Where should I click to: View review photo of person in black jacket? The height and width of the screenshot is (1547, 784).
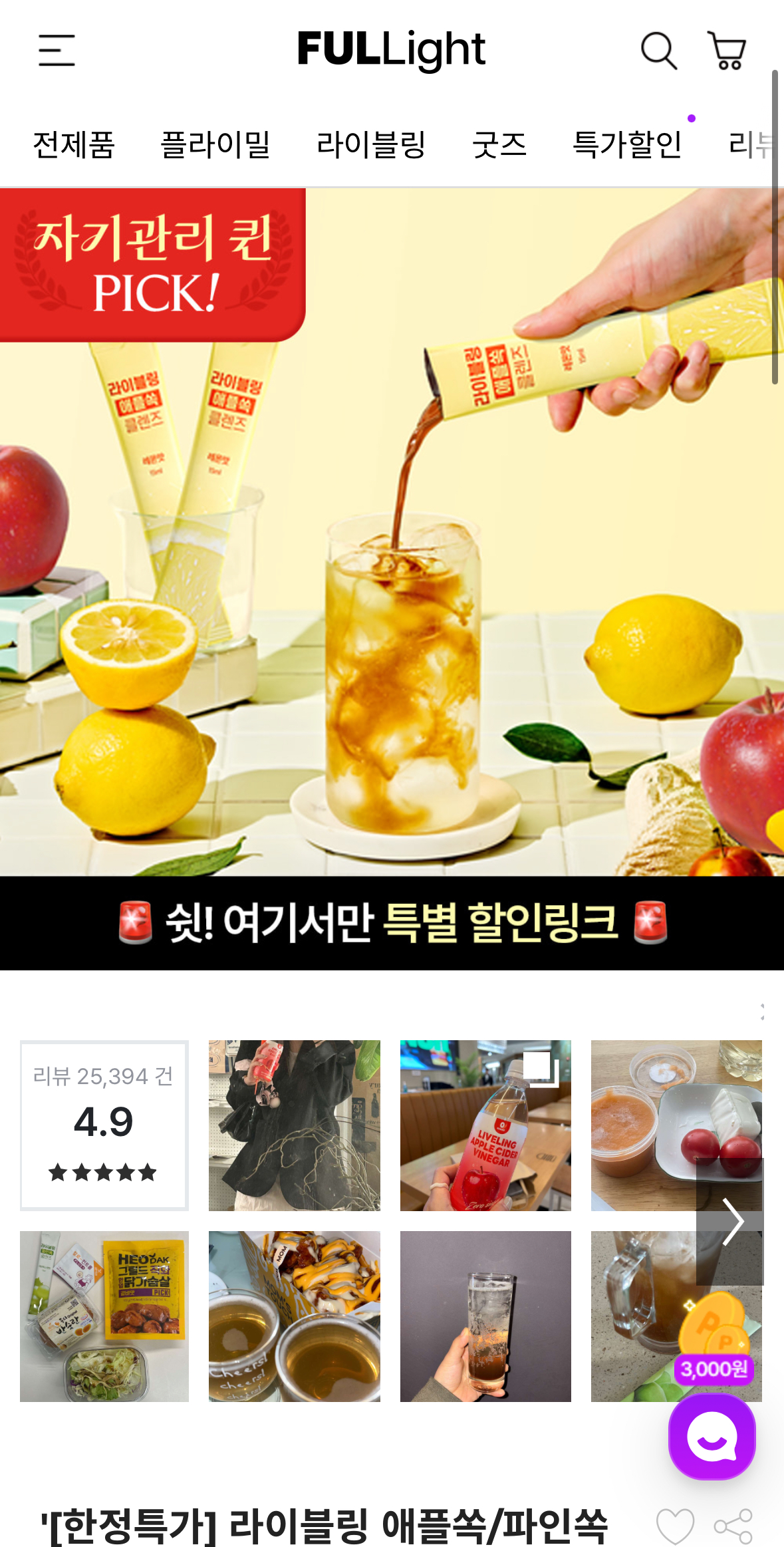[x=294, y=1125]
